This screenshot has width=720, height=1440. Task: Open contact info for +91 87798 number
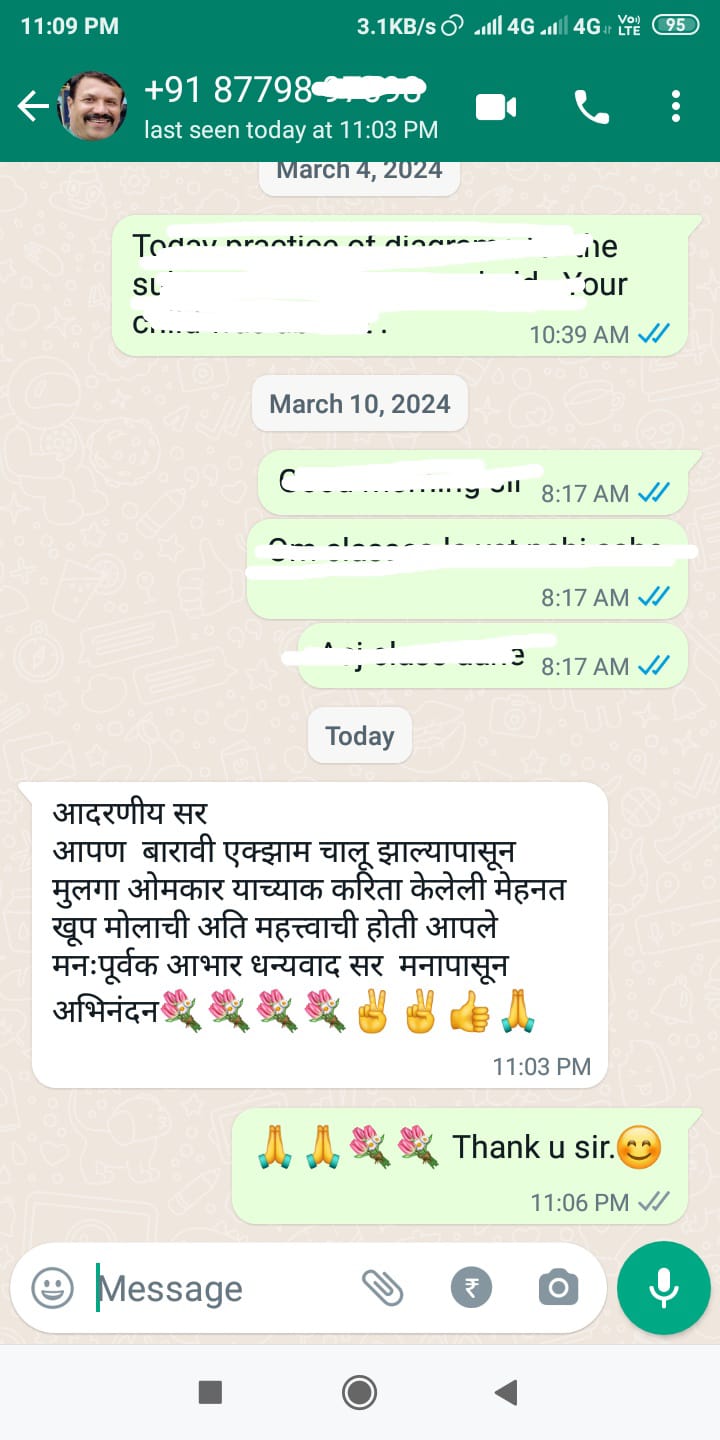(290, 107)
